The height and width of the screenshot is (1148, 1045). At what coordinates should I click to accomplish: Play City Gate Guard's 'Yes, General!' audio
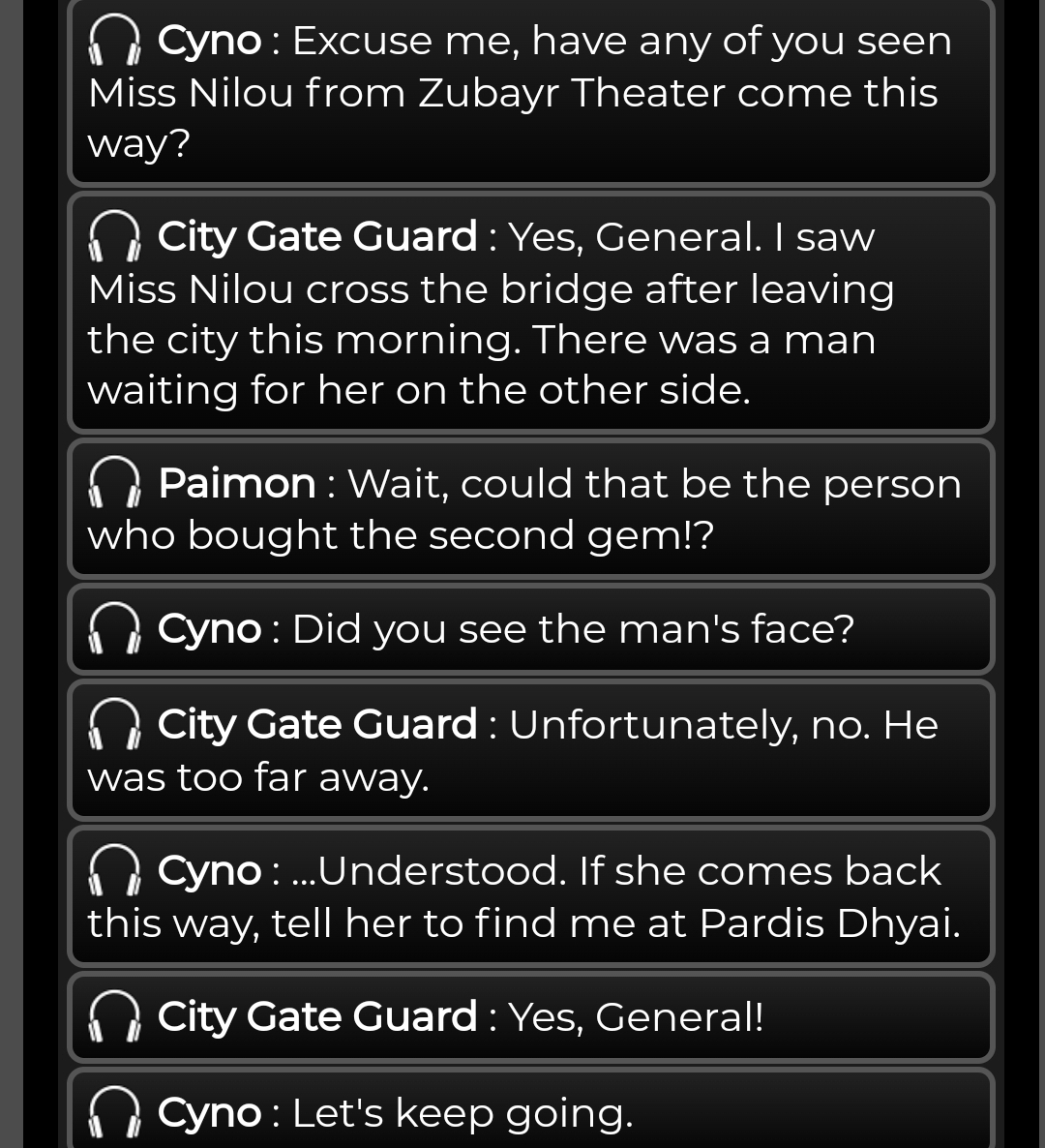click(x=114, y=1016)
